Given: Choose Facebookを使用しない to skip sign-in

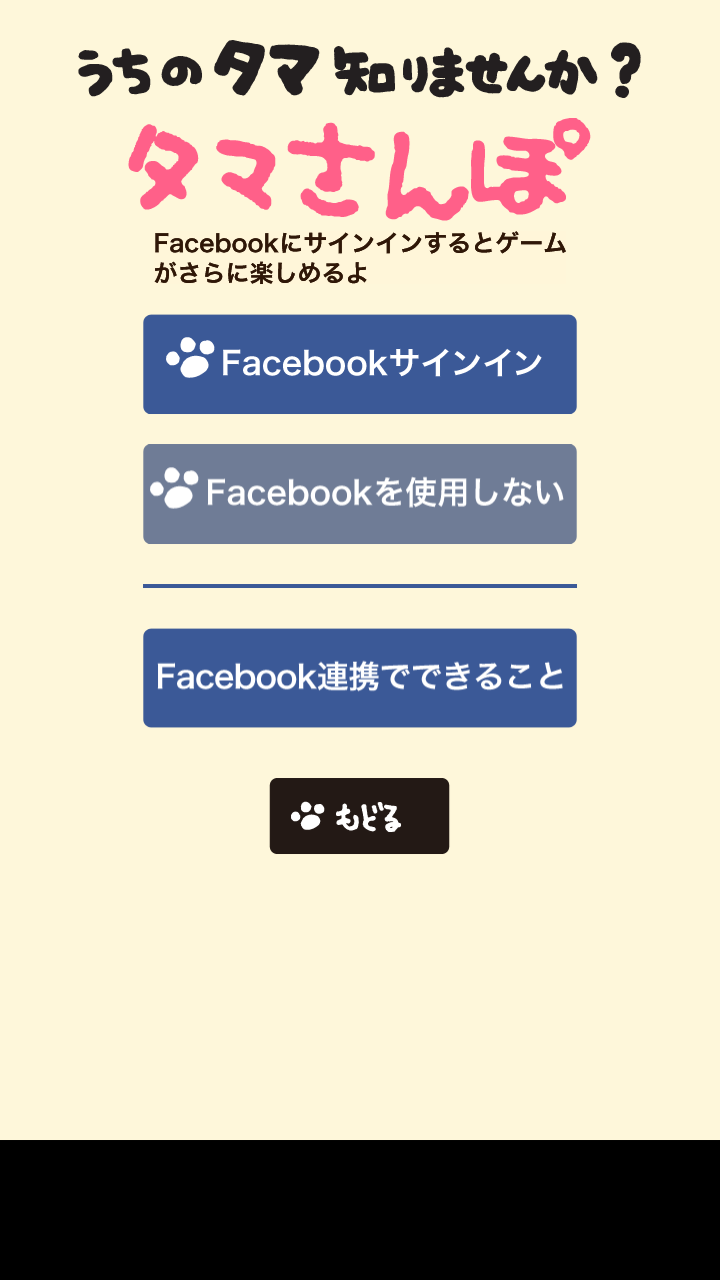Looking at the screenshot, I should click(360, 494).
